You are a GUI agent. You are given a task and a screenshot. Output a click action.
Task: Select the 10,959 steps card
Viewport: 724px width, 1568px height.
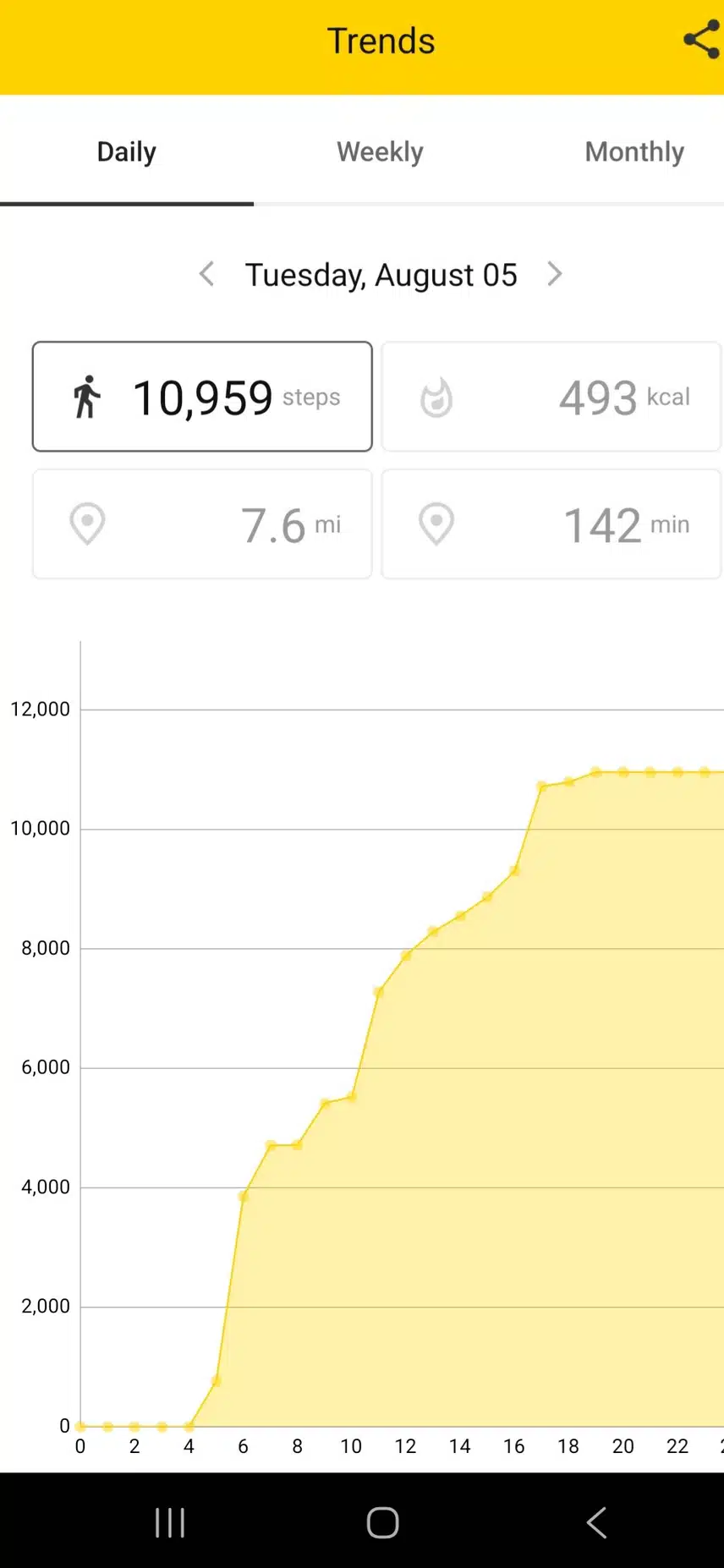[x=202, y=397]
